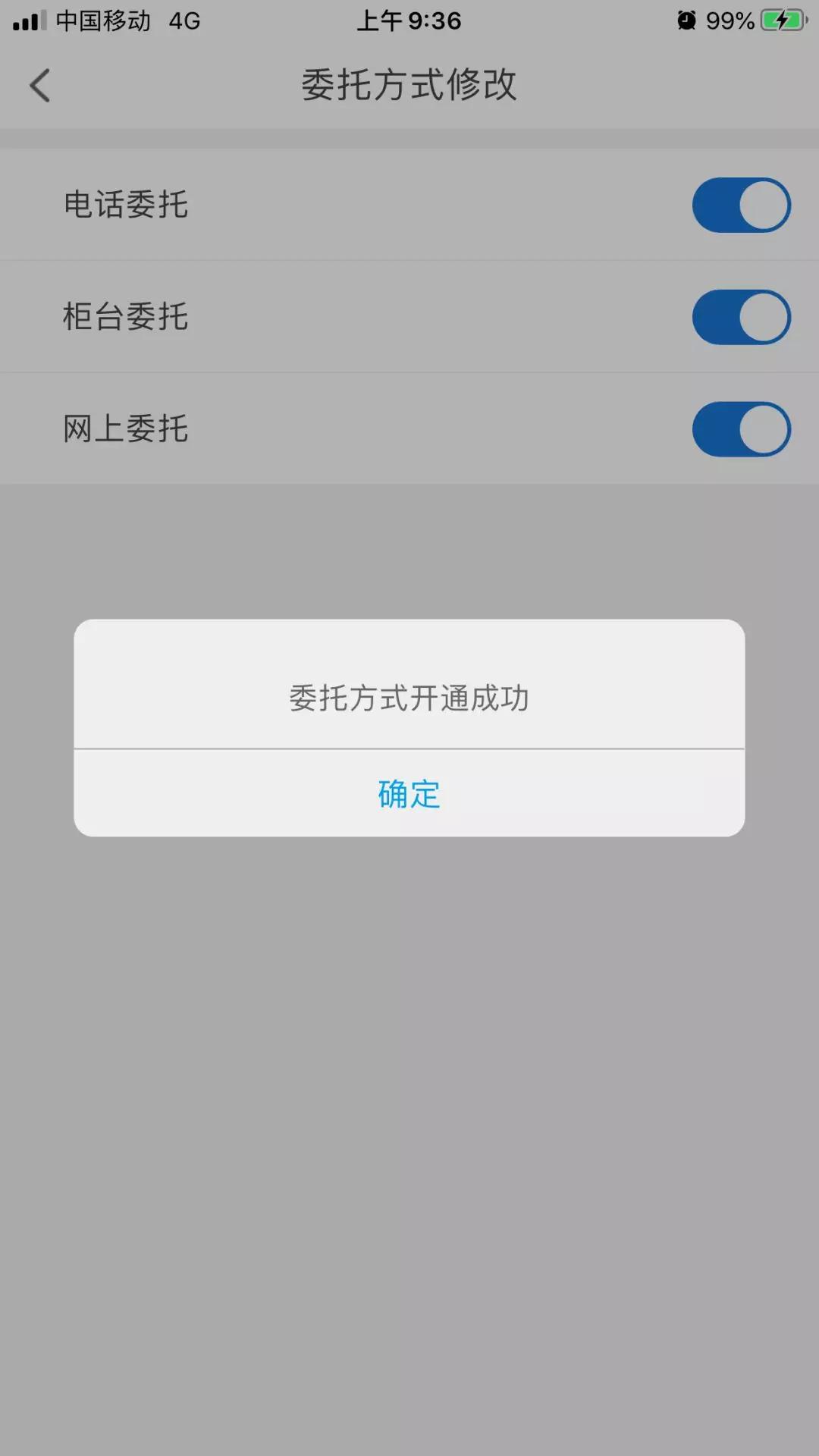Tap the charging battery icon
This screenshot has height=1456, width=819.
click(x=781, y=20)
